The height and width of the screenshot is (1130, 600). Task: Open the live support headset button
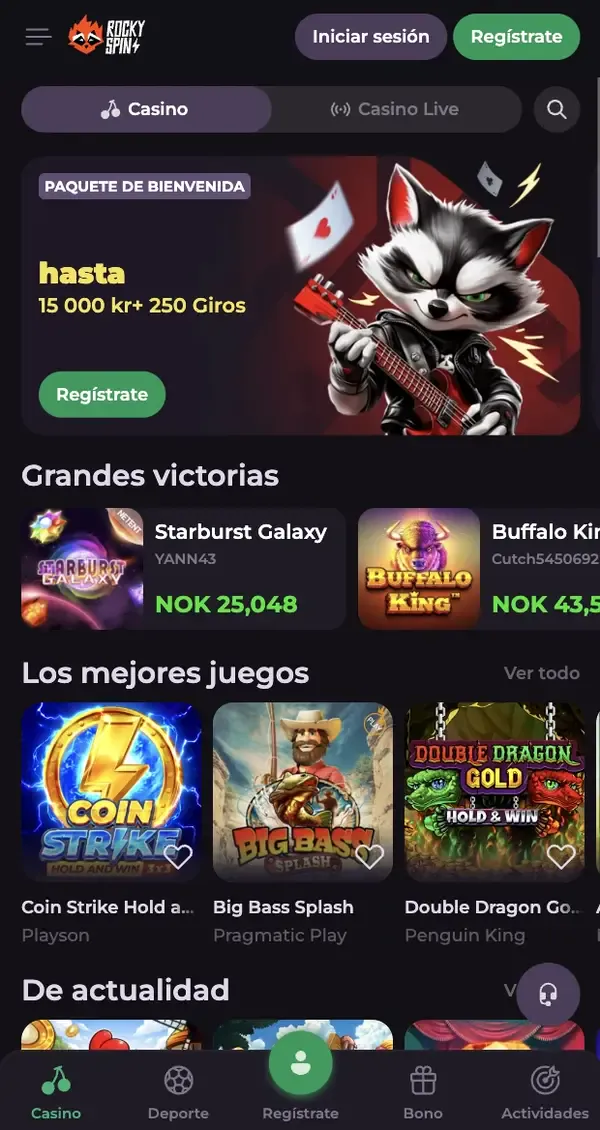(x=548, y=995)
